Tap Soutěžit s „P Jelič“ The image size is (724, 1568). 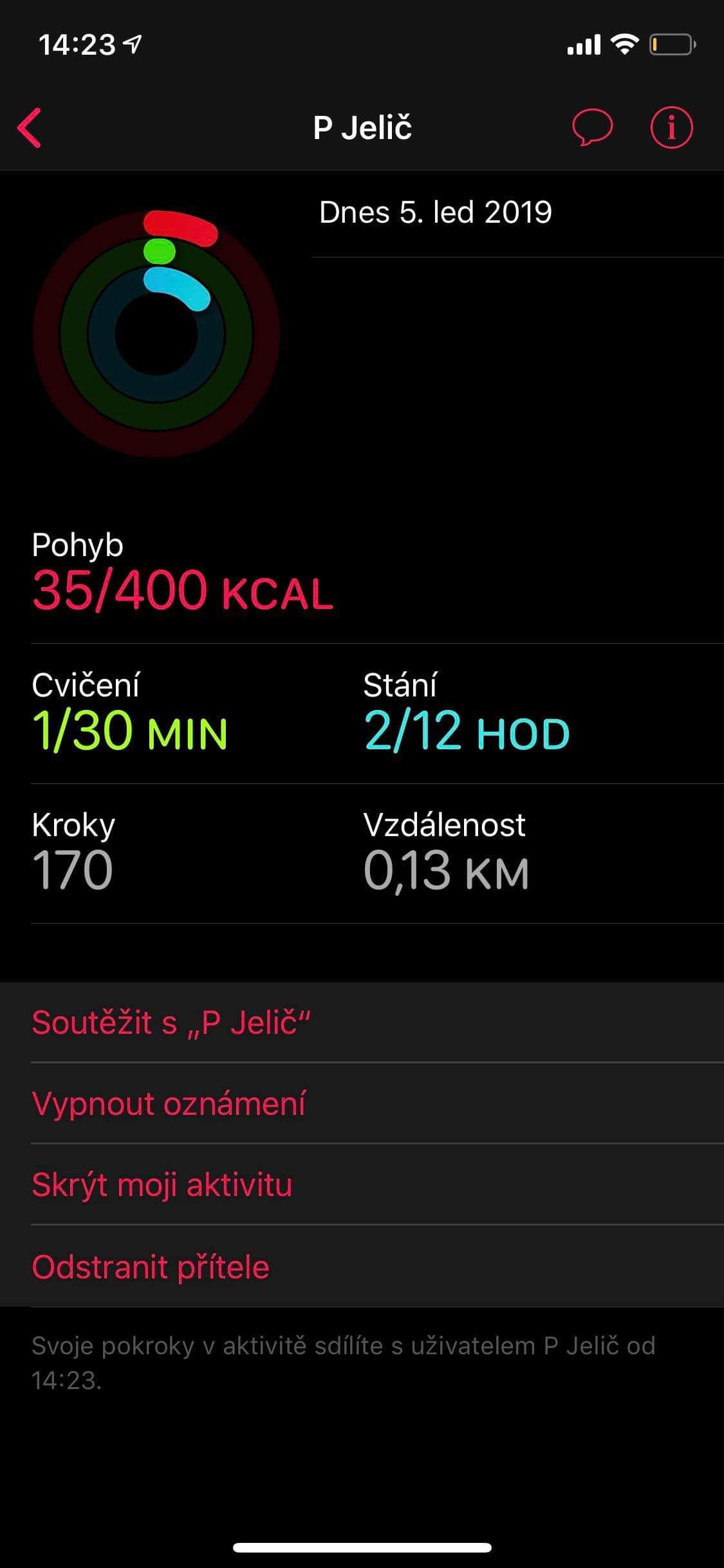coord(171,1022)
